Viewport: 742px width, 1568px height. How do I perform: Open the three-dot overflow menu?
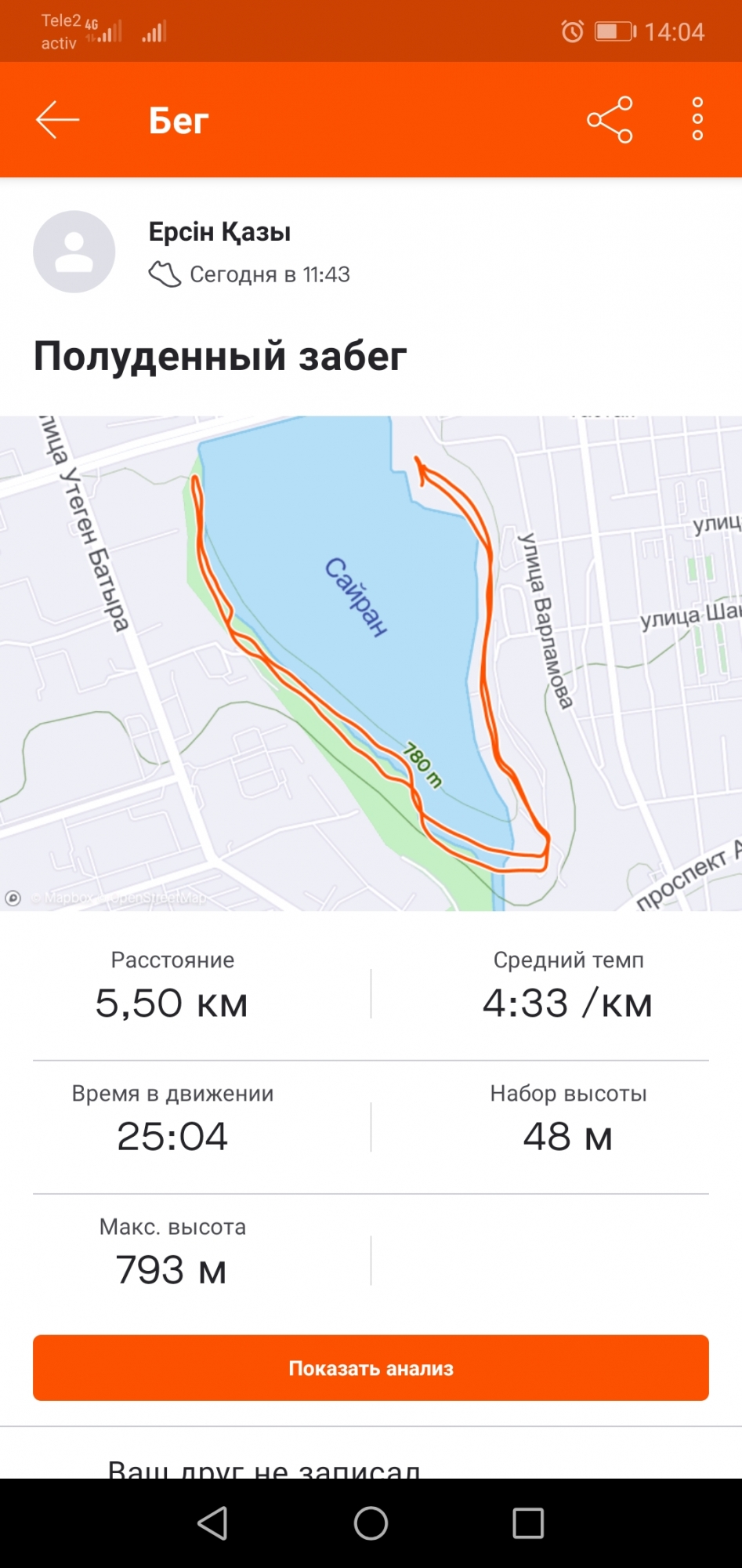click(x=697, y=120)
